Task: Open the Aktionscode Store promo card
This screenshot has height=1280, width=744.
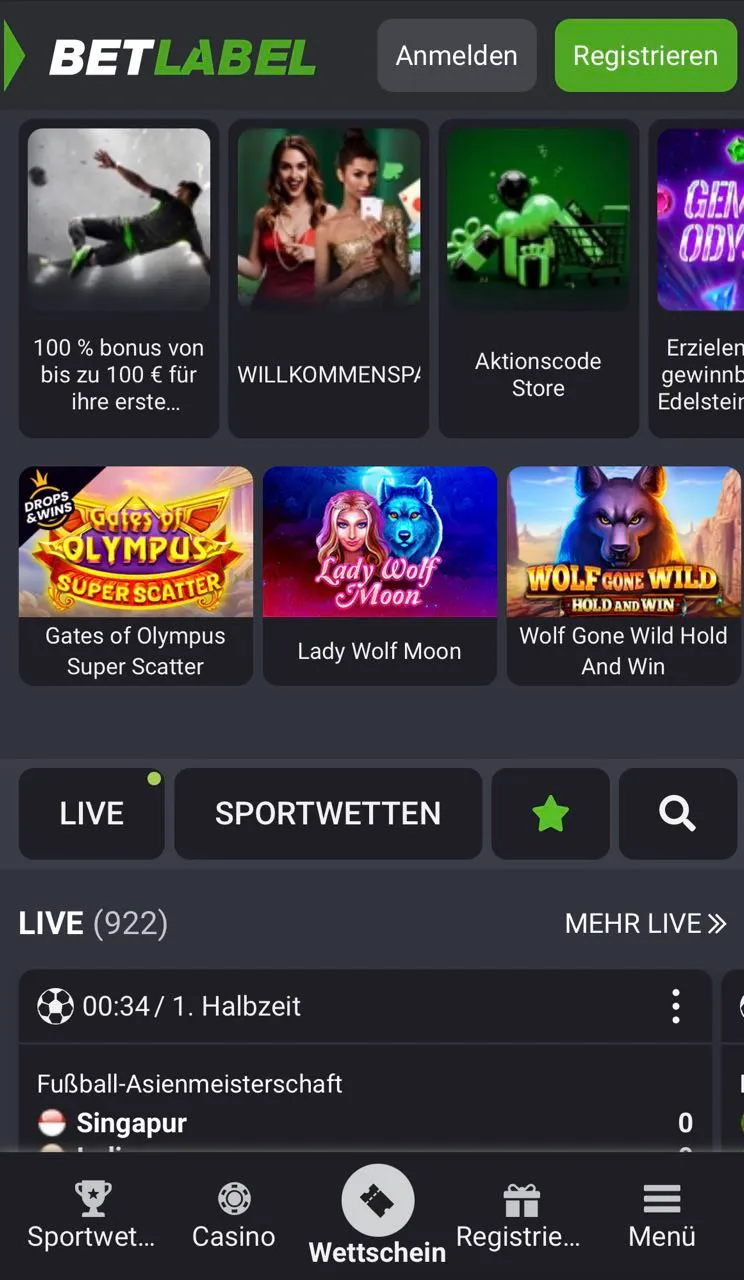Action: [538, 277]
